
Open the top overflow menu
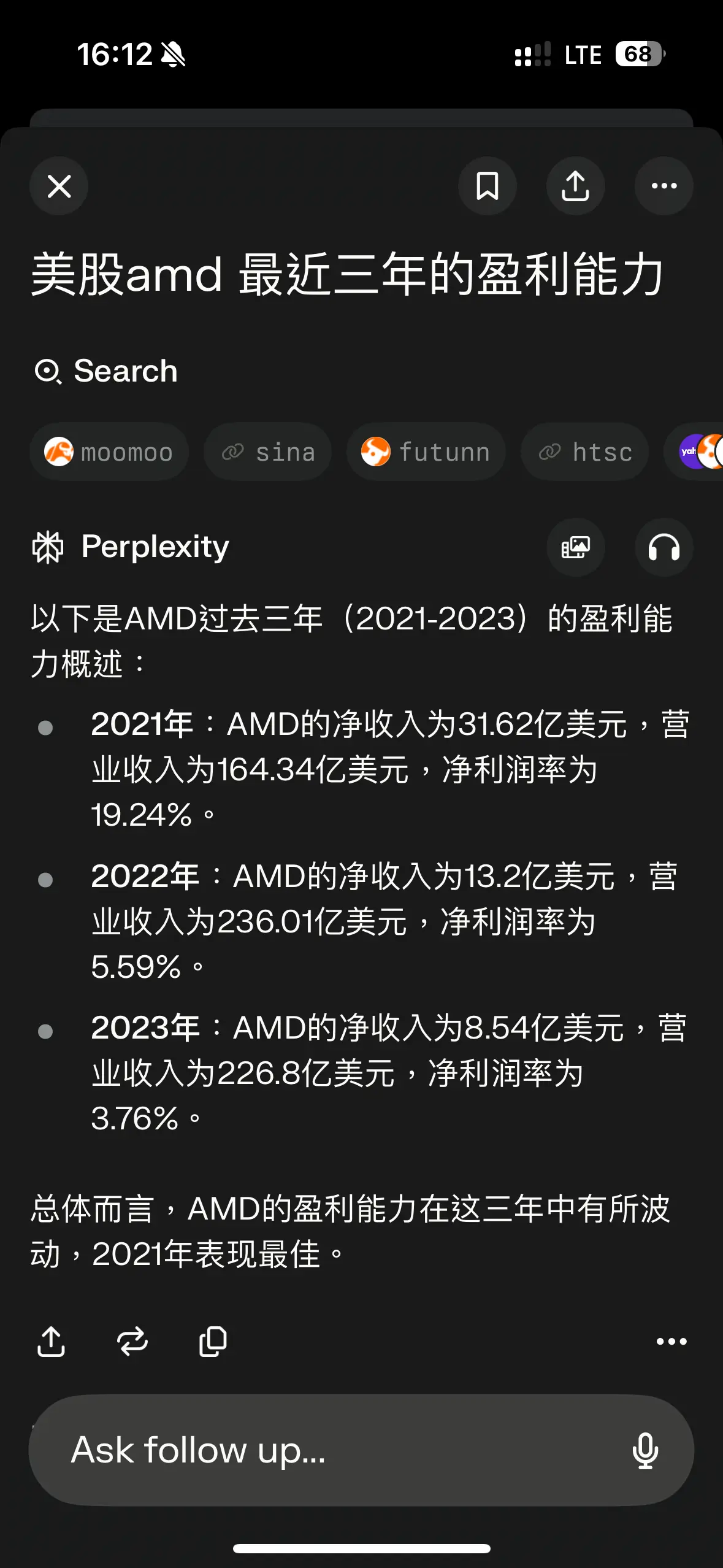coord(664,186)
